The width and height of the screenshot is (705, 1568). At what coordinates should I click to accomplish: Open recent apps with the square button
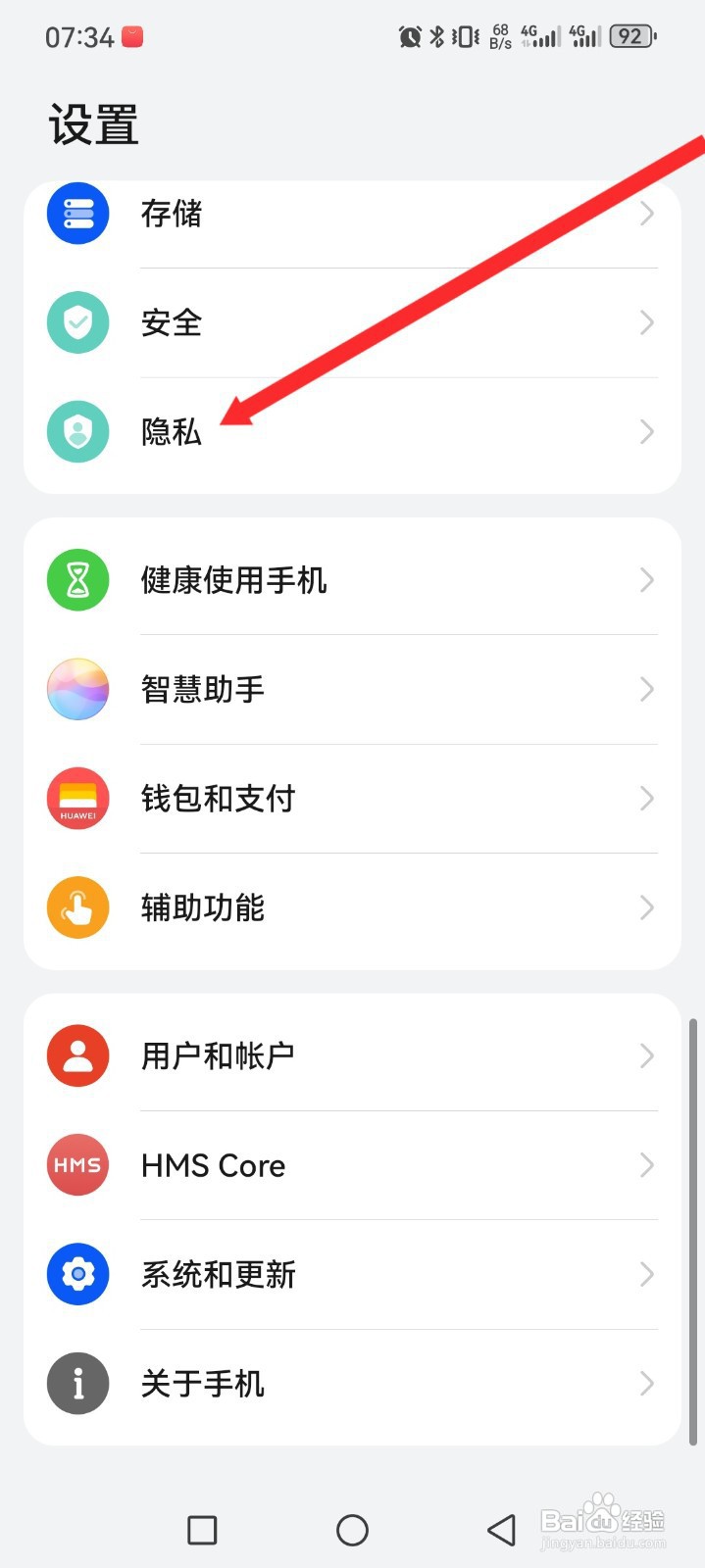point(202,1530)
